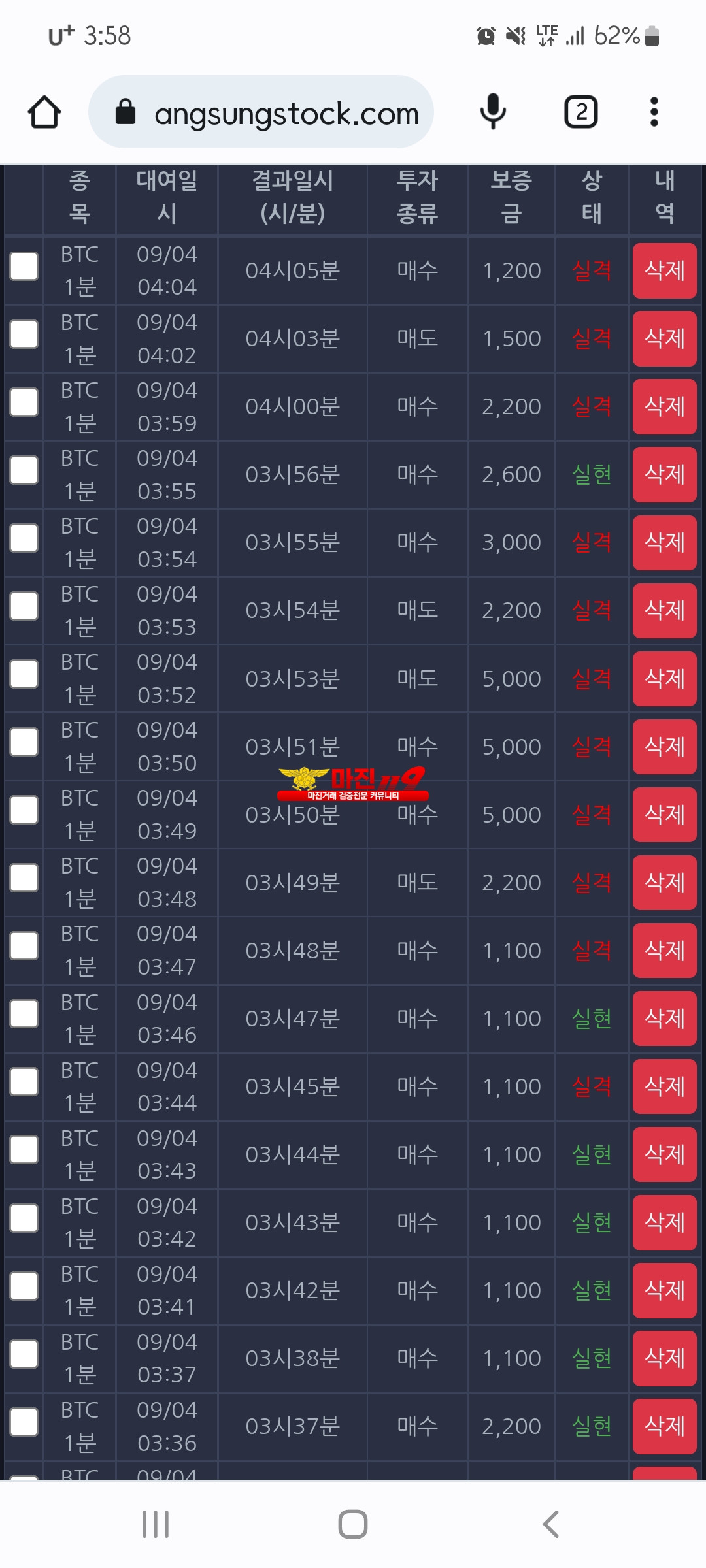Select the row with 03시51분 result
Screen dimensions: 706x1568
24,742
